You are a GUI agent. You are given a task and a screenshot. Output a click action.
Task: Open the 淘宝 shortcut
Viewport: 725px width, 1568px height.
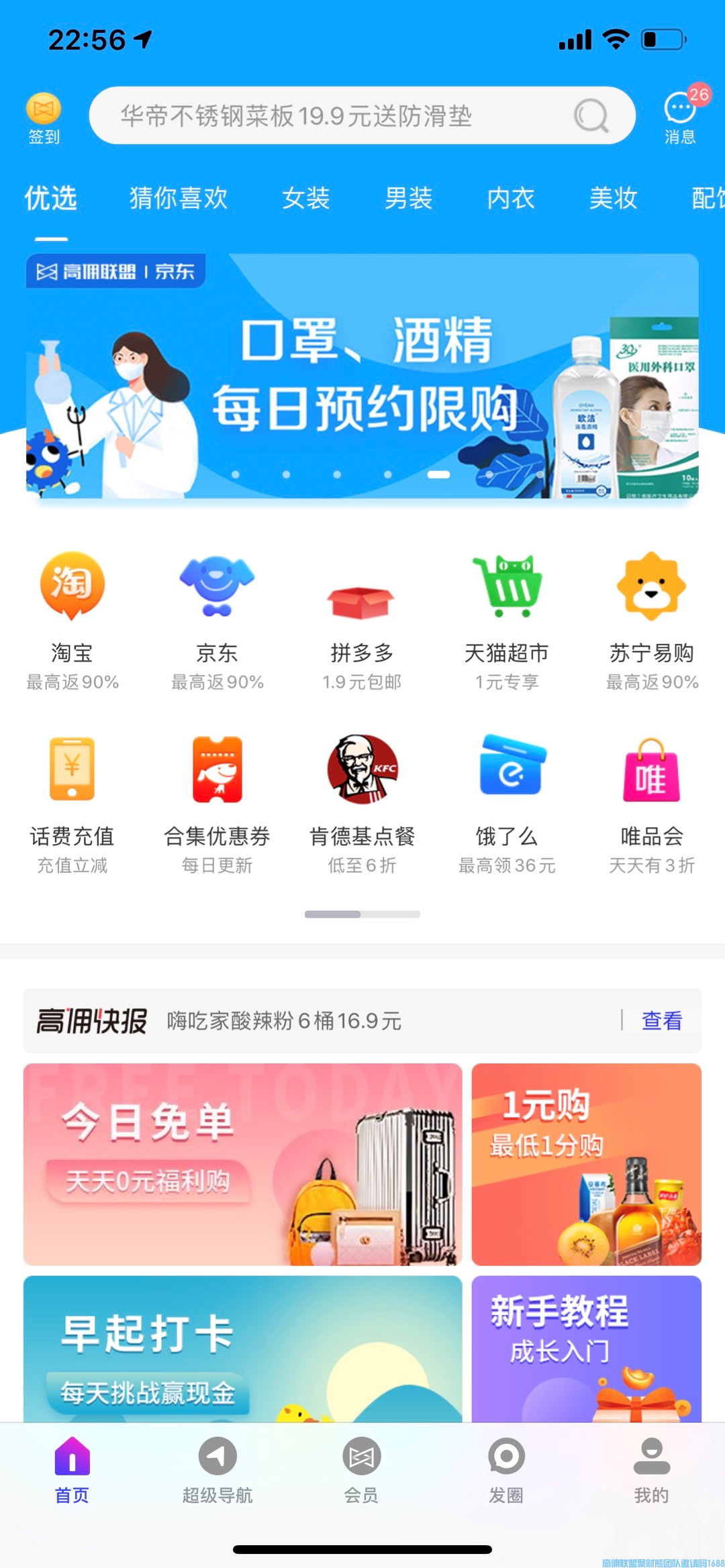pos(72,617)
